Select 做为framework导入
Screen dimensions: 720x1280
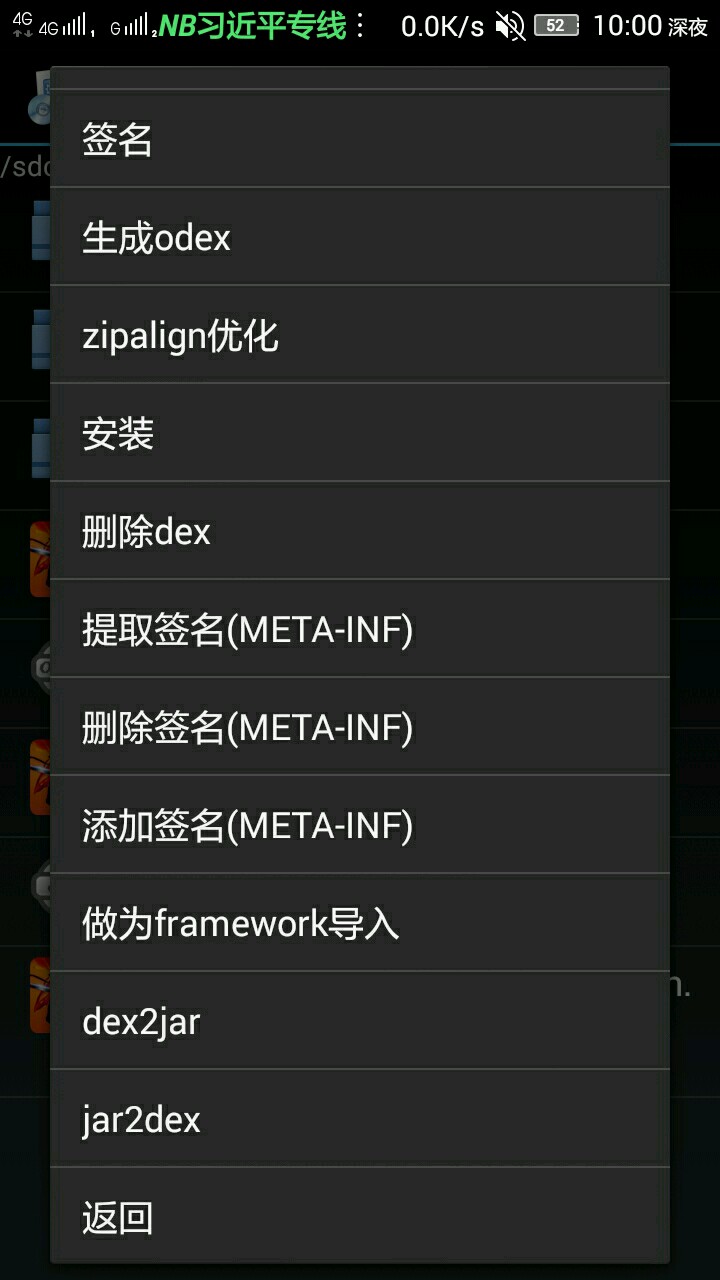click(x=360, y=923)
